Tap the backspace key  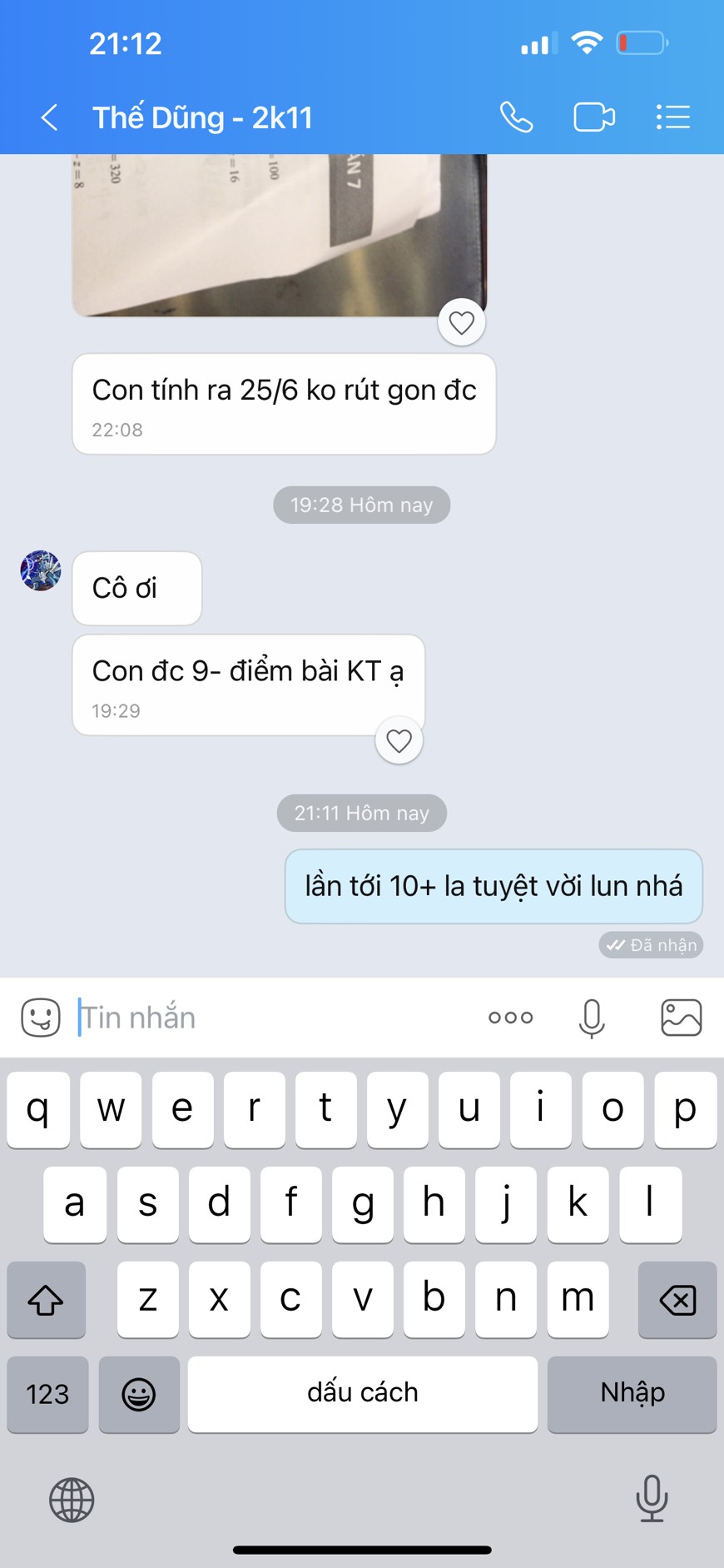677,1299
